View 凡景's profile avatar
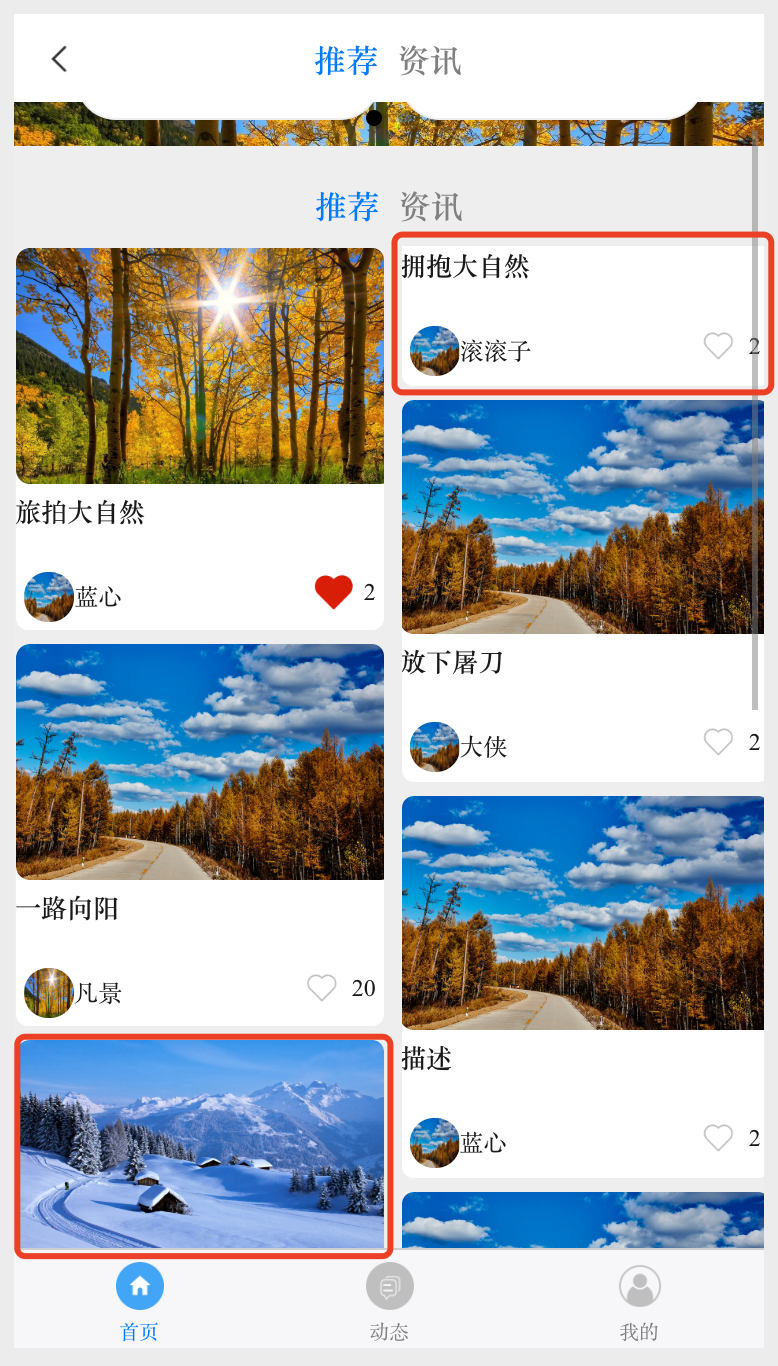Screen dimensions: 778x1366 coord(49,992)
